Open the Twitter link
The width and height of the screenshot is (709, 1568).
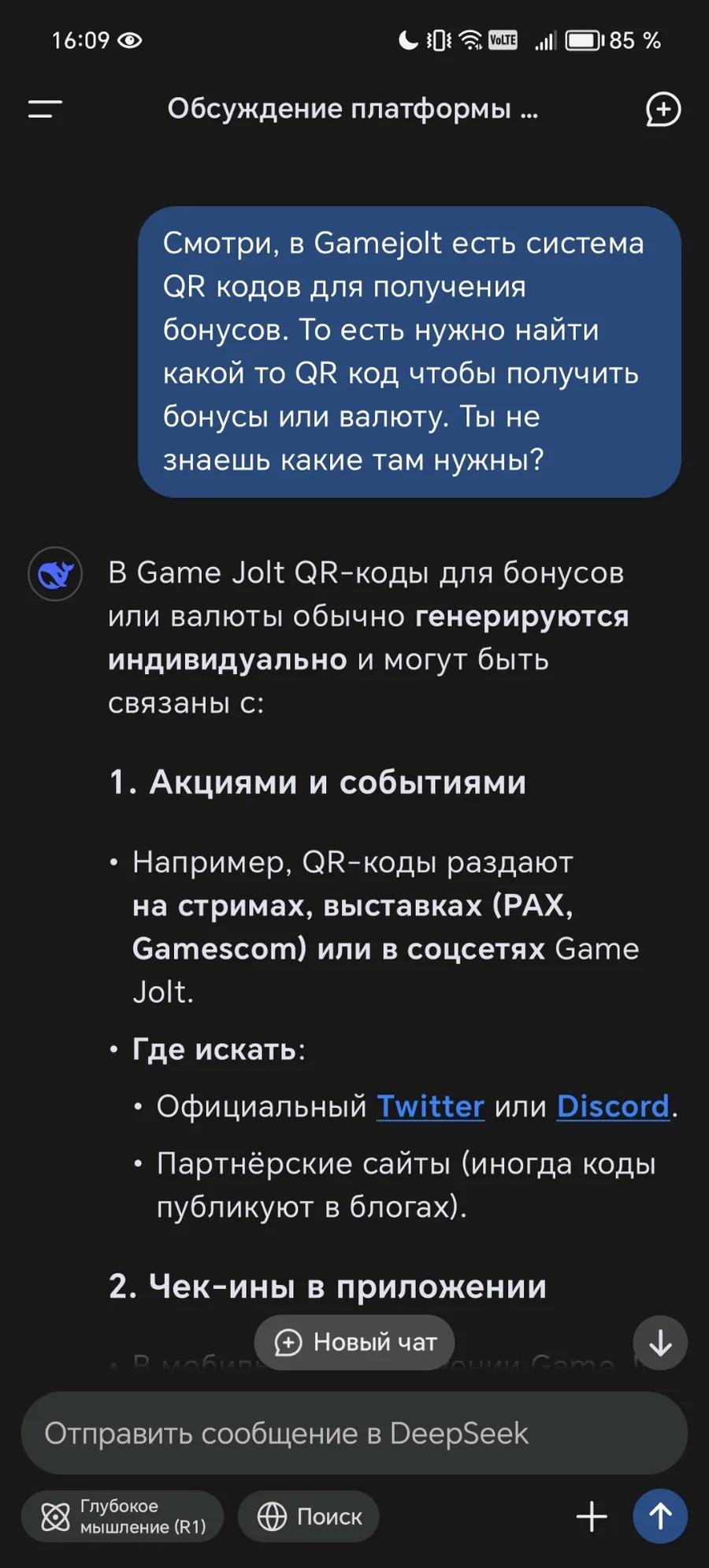(430, 1106)
